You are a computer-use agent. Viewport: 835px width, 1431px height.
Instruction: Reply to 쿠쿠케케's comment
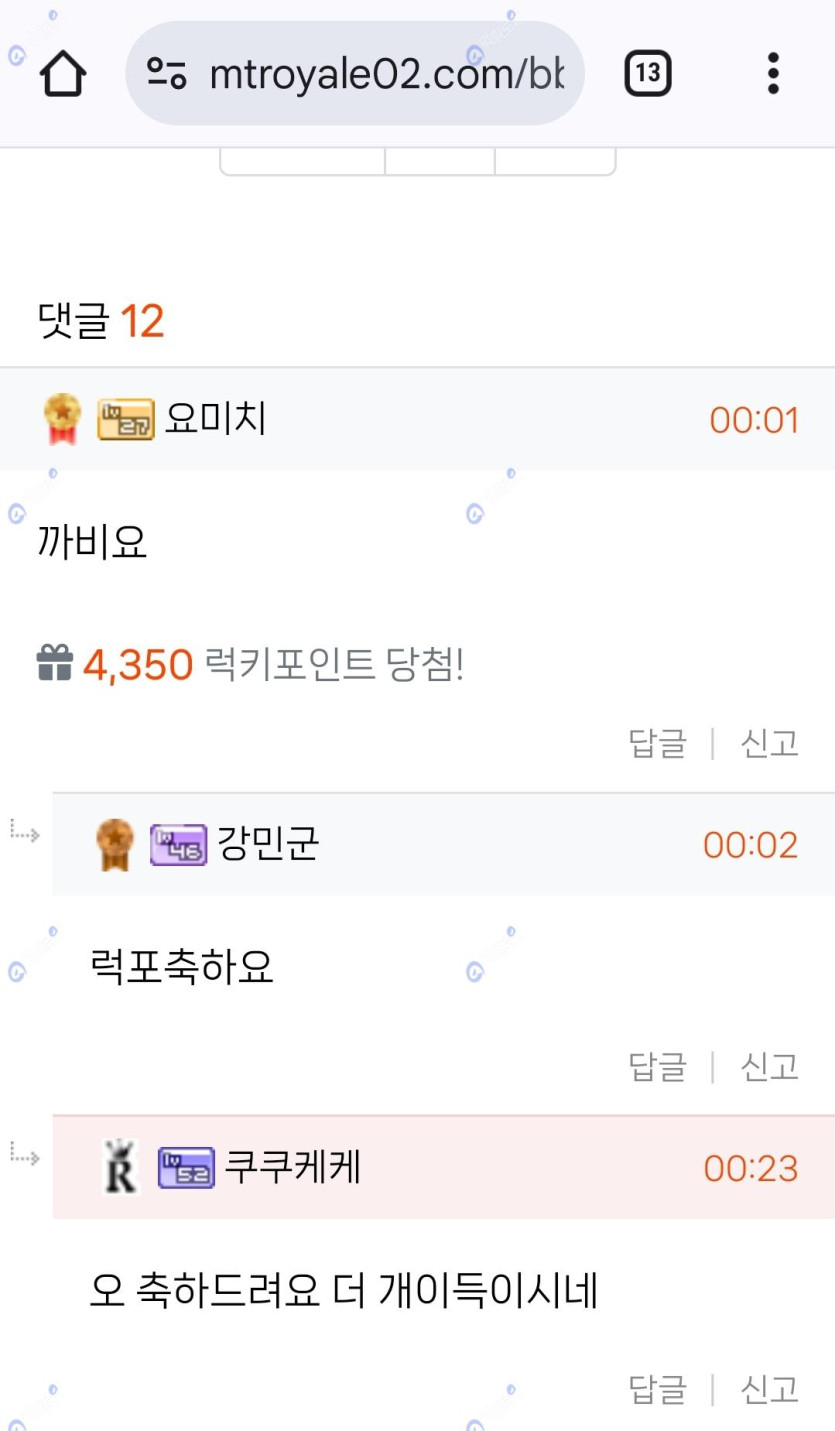coord(657,1389)
